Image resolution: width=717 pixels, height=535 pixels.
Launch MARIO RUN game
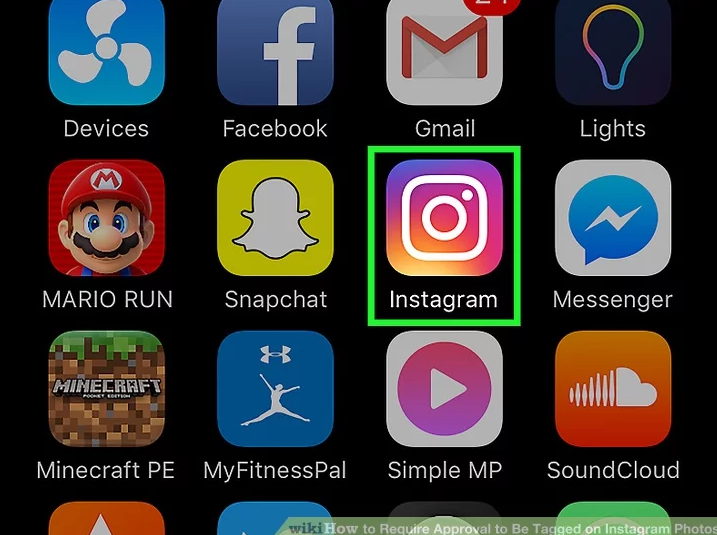(106, 218)
